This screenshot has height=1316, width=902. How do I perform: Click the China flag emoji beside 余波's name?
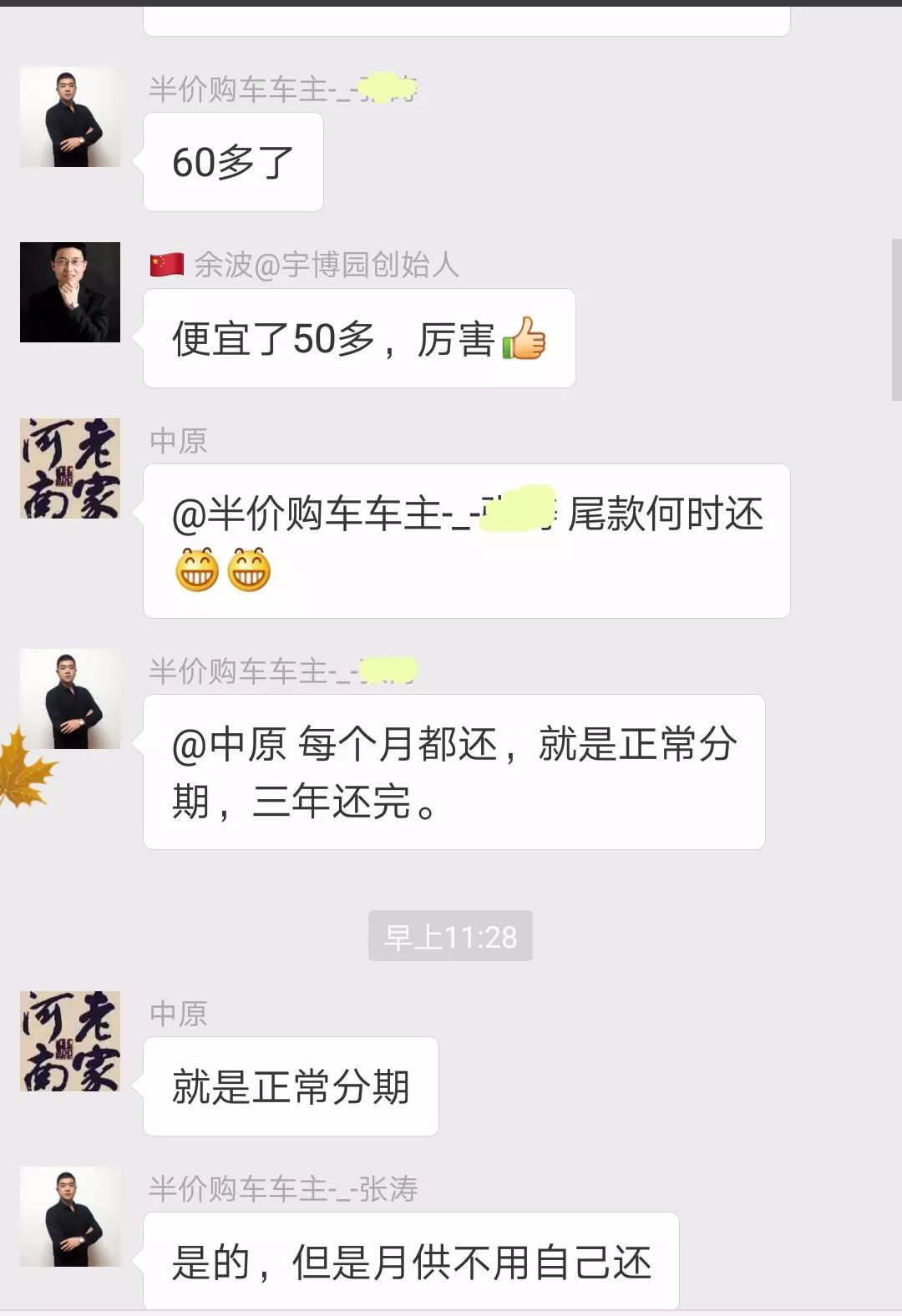[x=165, y=266]
